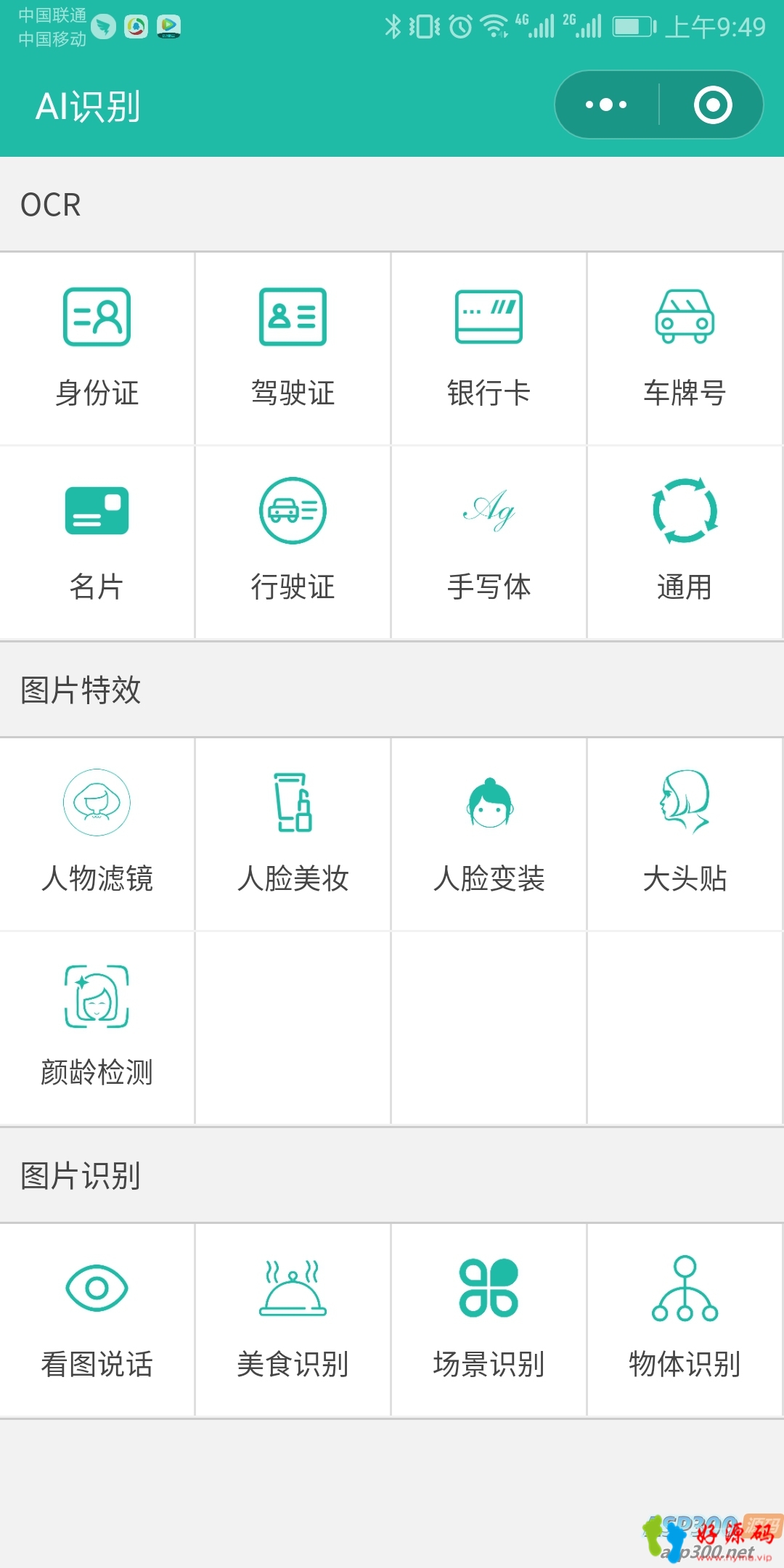Open 人脸变装 face dress-up
This screenshot has height=1568, width=784.
[489, 834]
